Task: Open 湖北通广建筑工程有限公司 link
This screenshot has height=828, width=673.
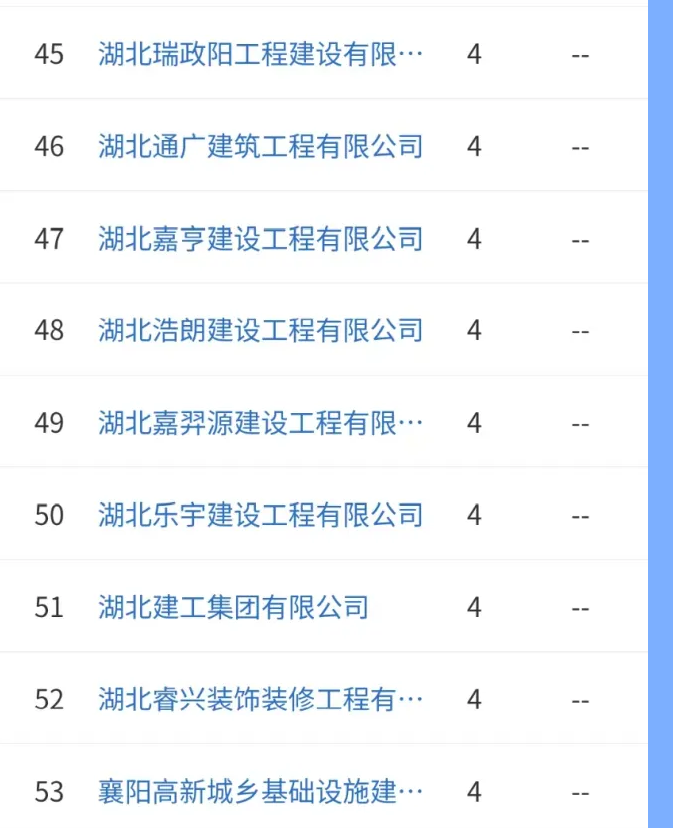Action: point(260,147)
